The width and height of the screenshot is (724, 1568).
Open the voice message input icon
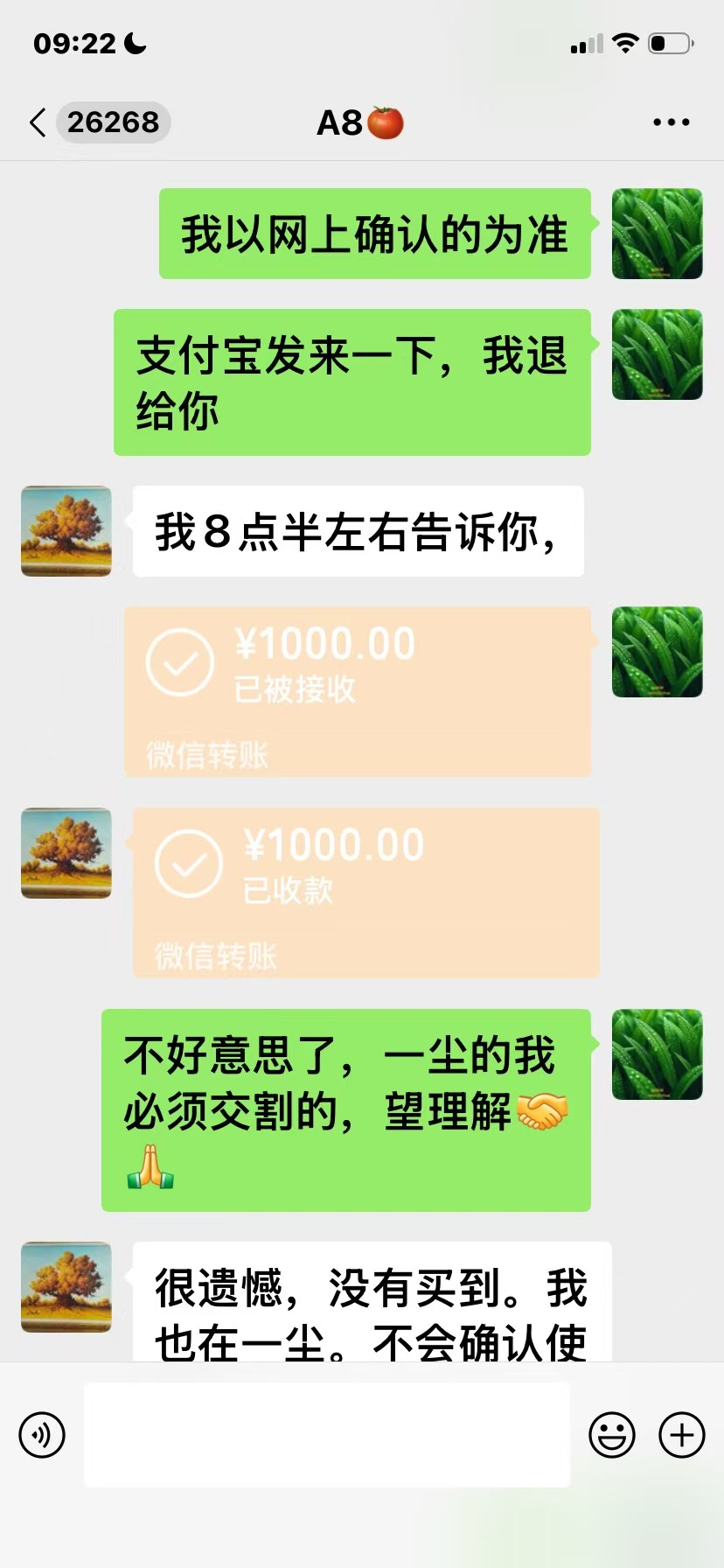pos(42,1434)
